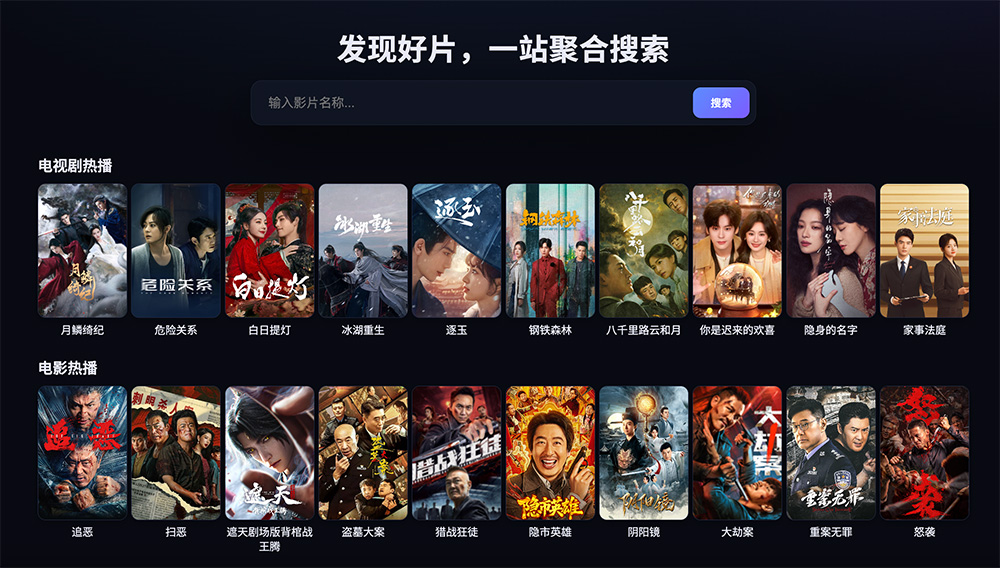This screenshot has height=568, width=1000.
Task: Select the 家事法庭 drama card
Action: pos(924,251)
